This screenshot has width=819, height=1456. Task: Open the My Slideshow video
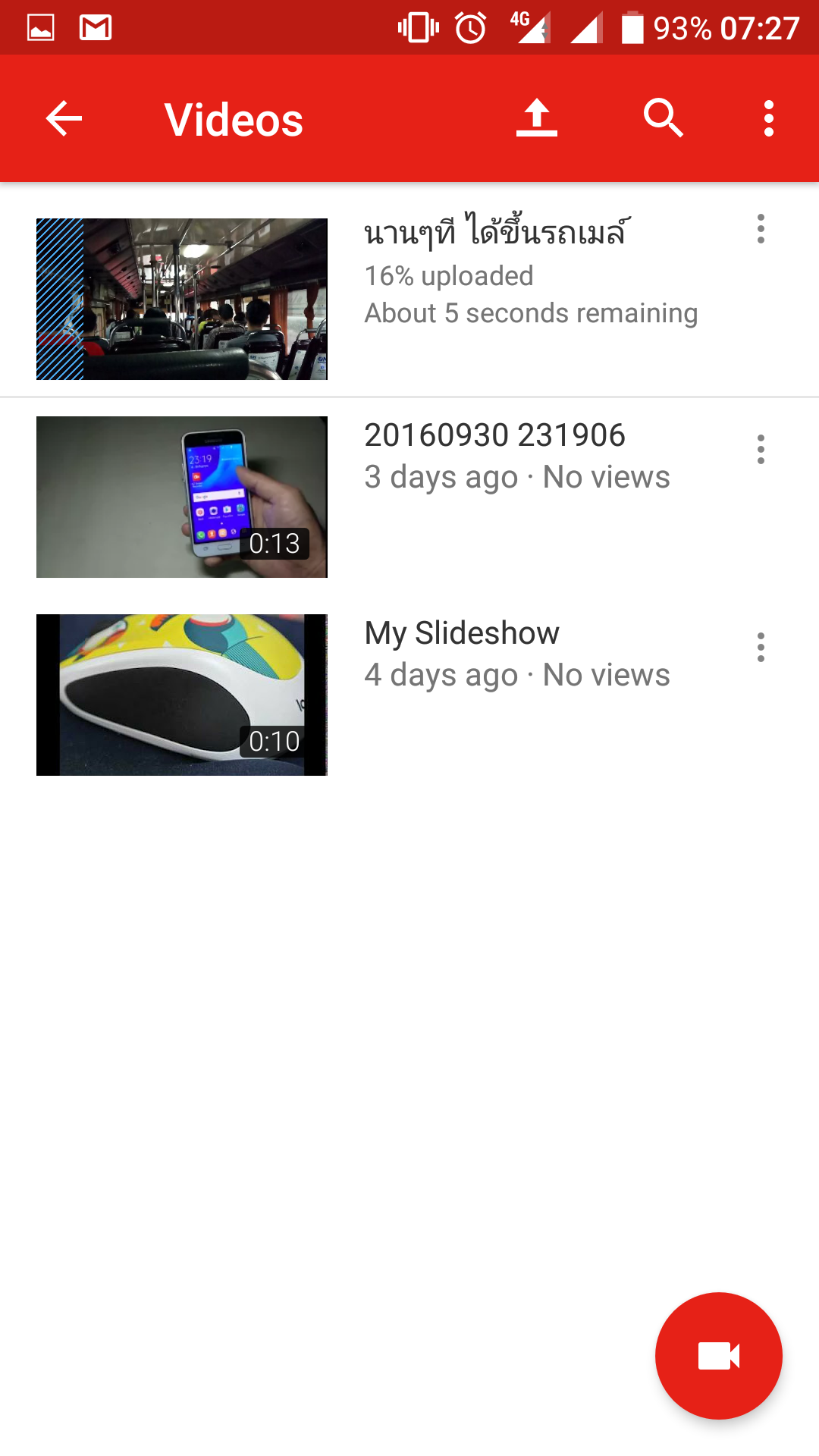(x=182, y=695)
